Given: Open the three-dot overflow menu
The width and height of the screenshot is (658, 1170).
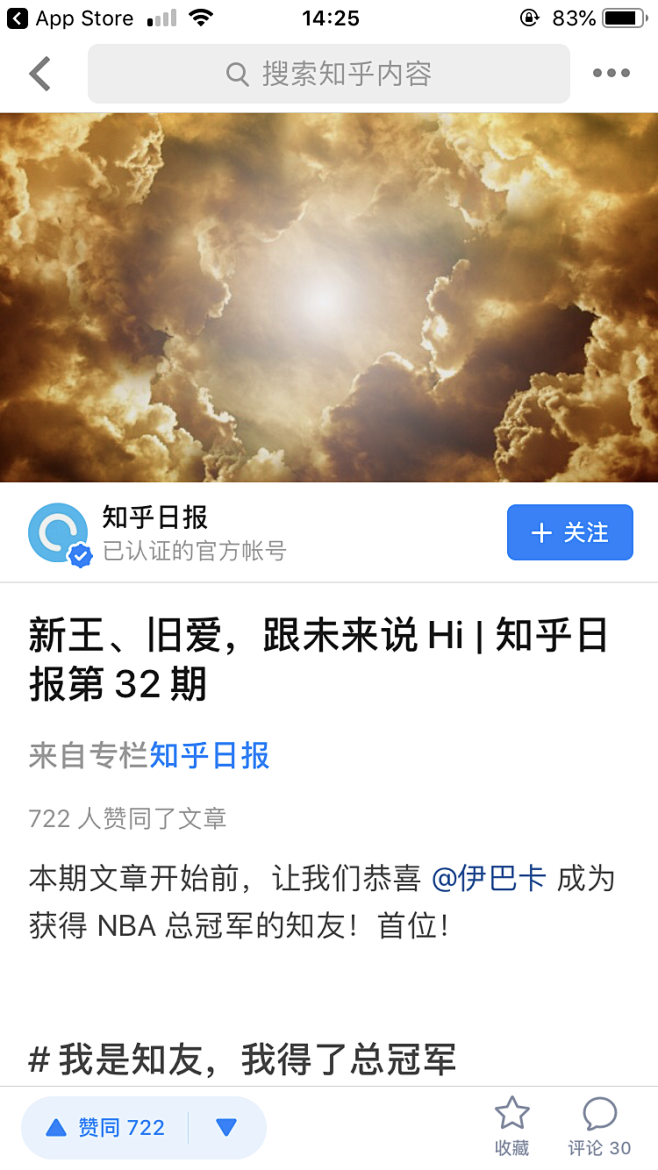Looking at the screenshot, I should 611,73.
